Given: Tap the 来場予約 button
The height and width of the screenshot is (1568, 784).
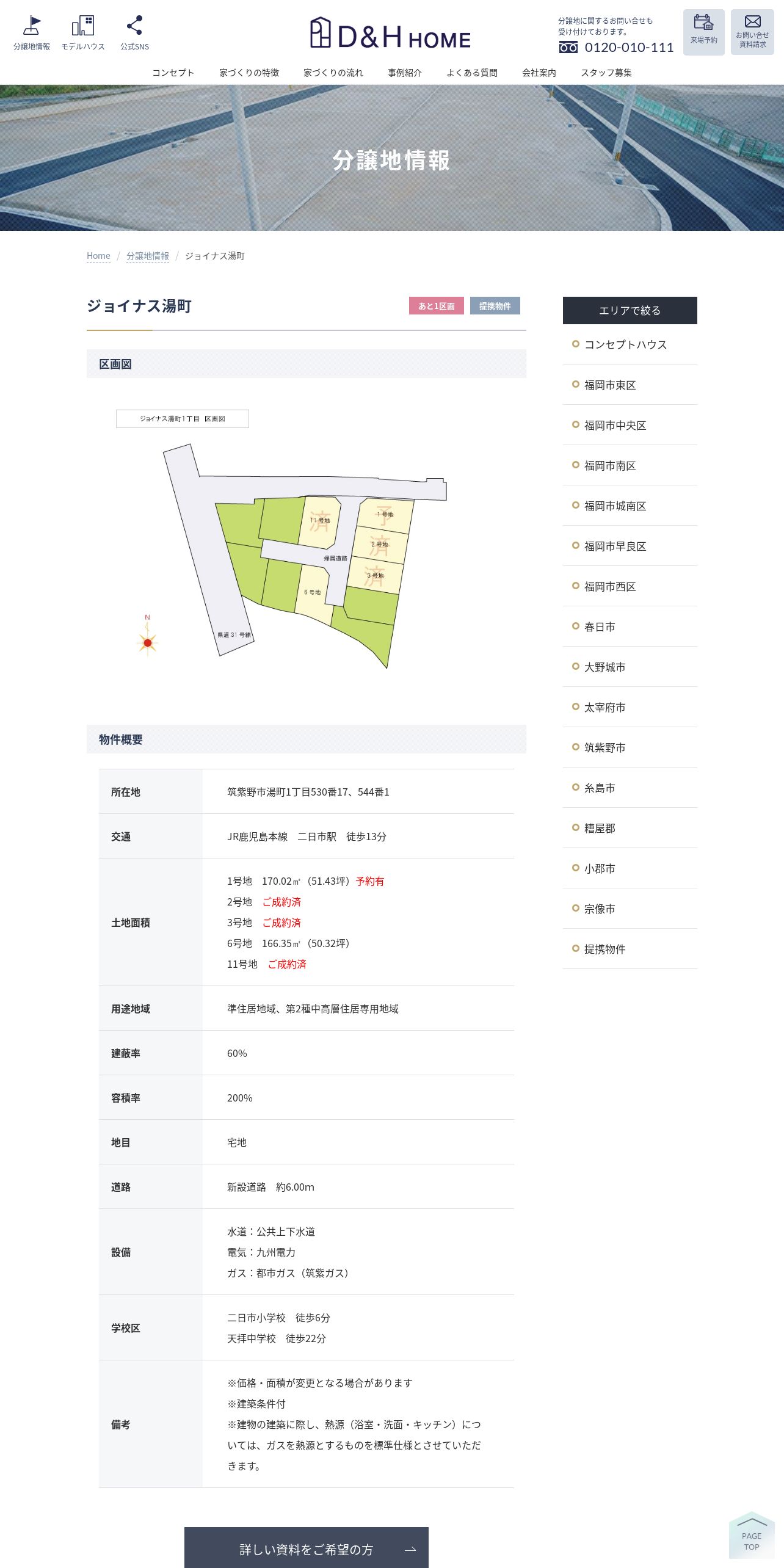Looking at the screenshot, I should click(703, 32).
